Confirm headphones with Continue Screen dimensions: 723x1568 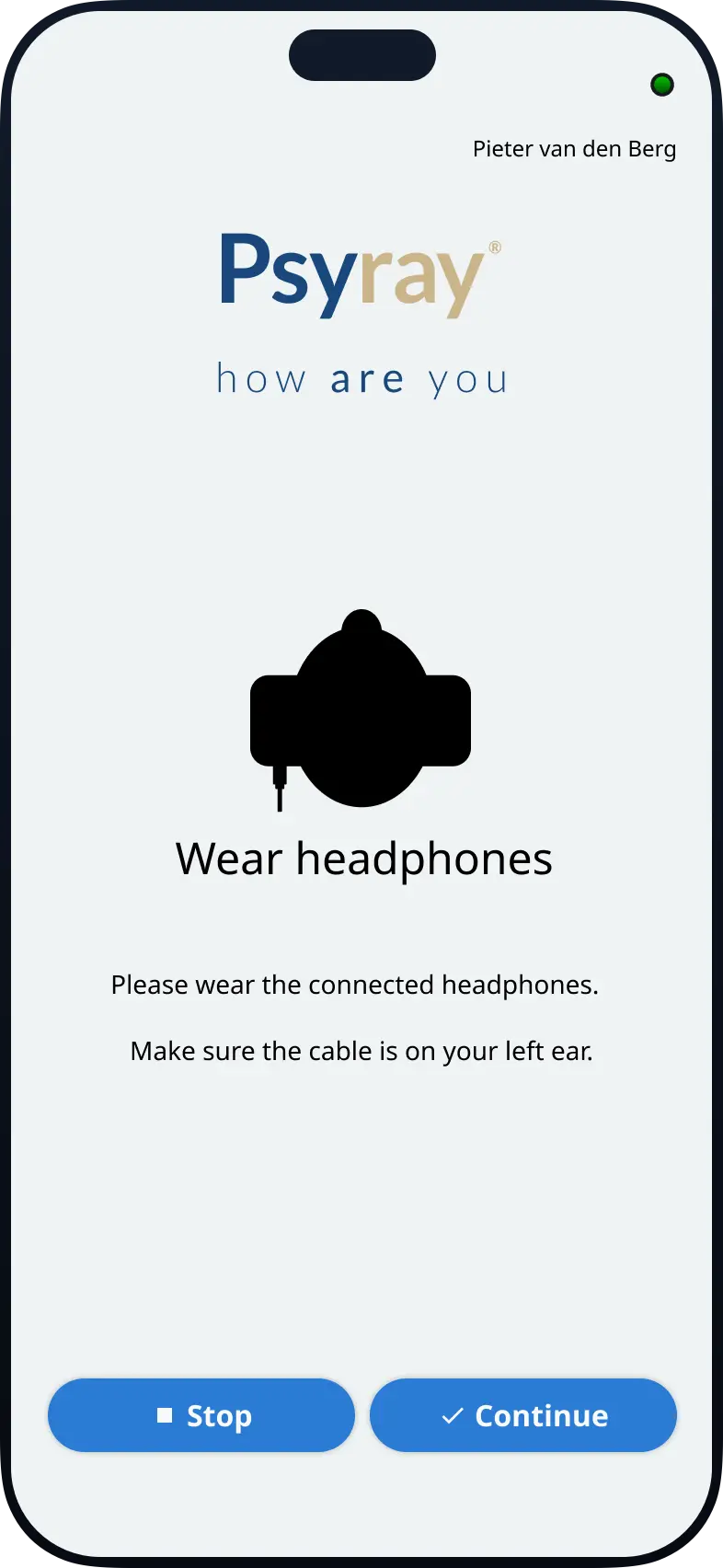(x=523, y=1415)
